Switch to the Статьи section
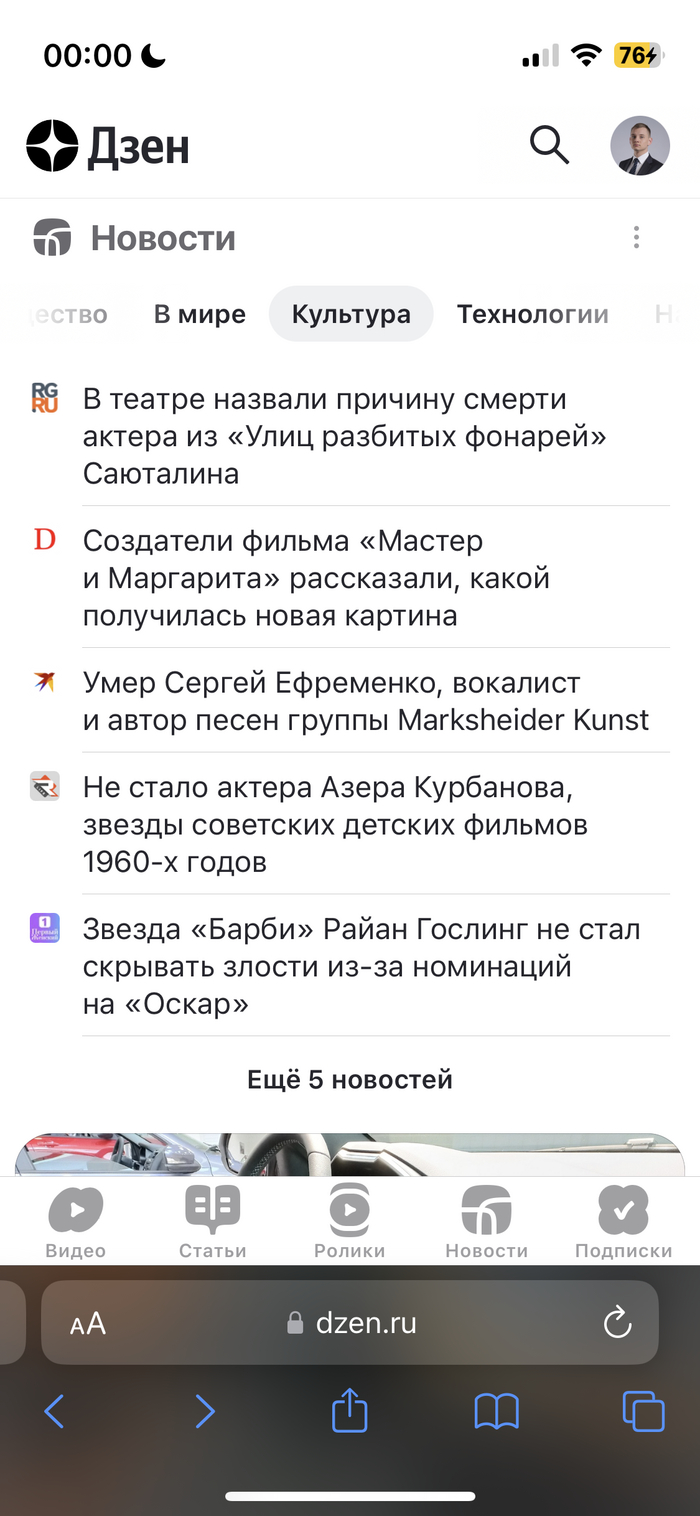700x1516 pixels. pyautogui.click(x=212, y=1221)
